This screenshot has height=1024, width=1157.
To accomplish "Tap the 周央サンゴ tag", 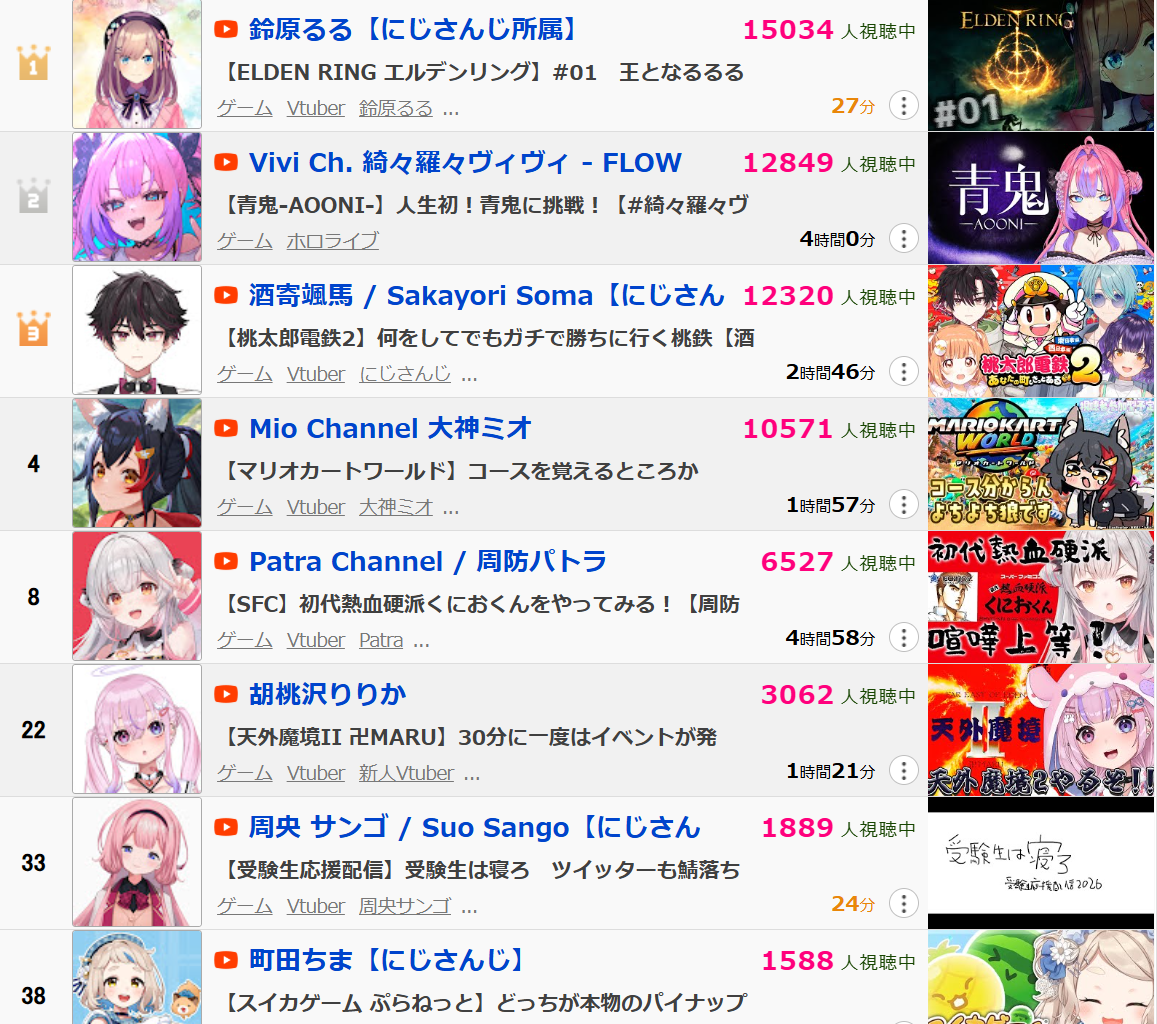I will (405, 906).
